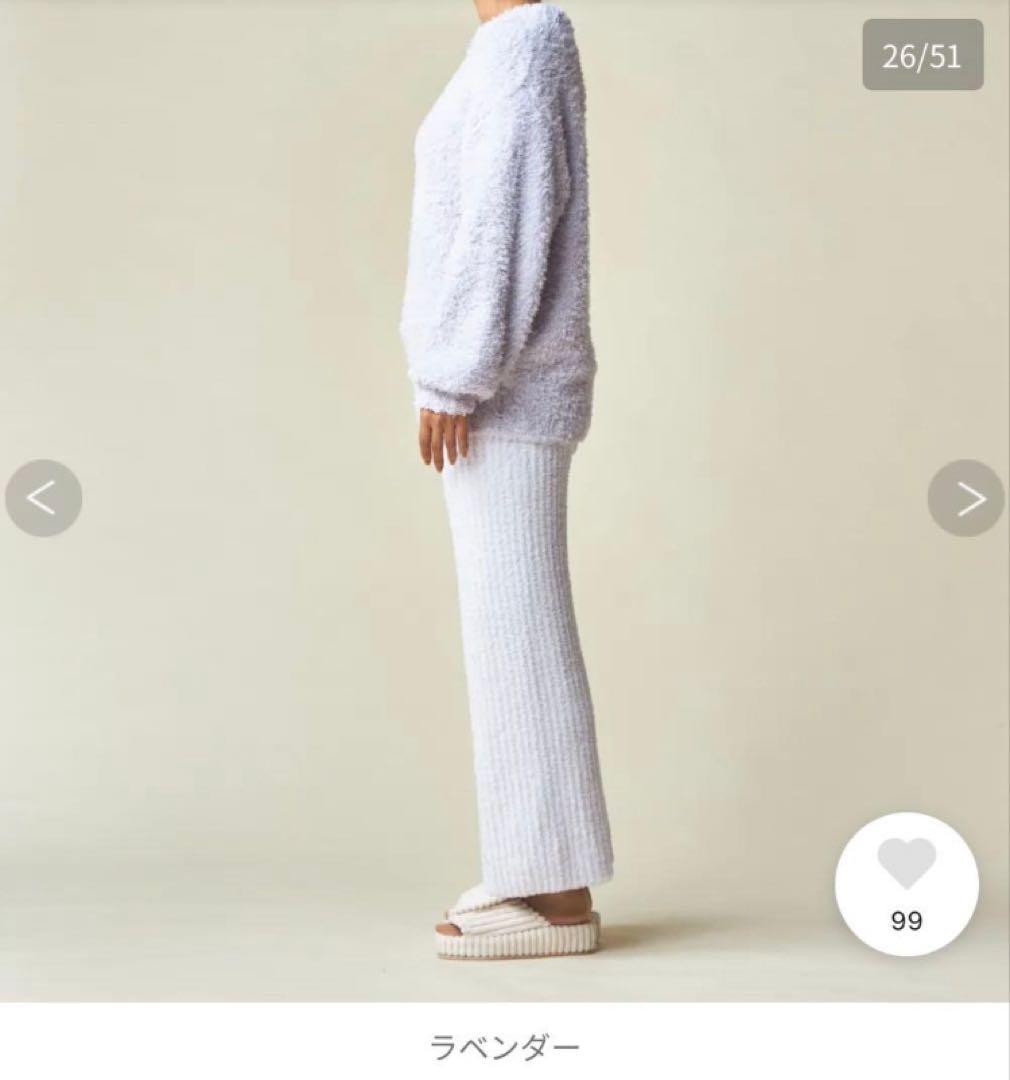Open the lavender outfit photo full screen

(505, 500)
